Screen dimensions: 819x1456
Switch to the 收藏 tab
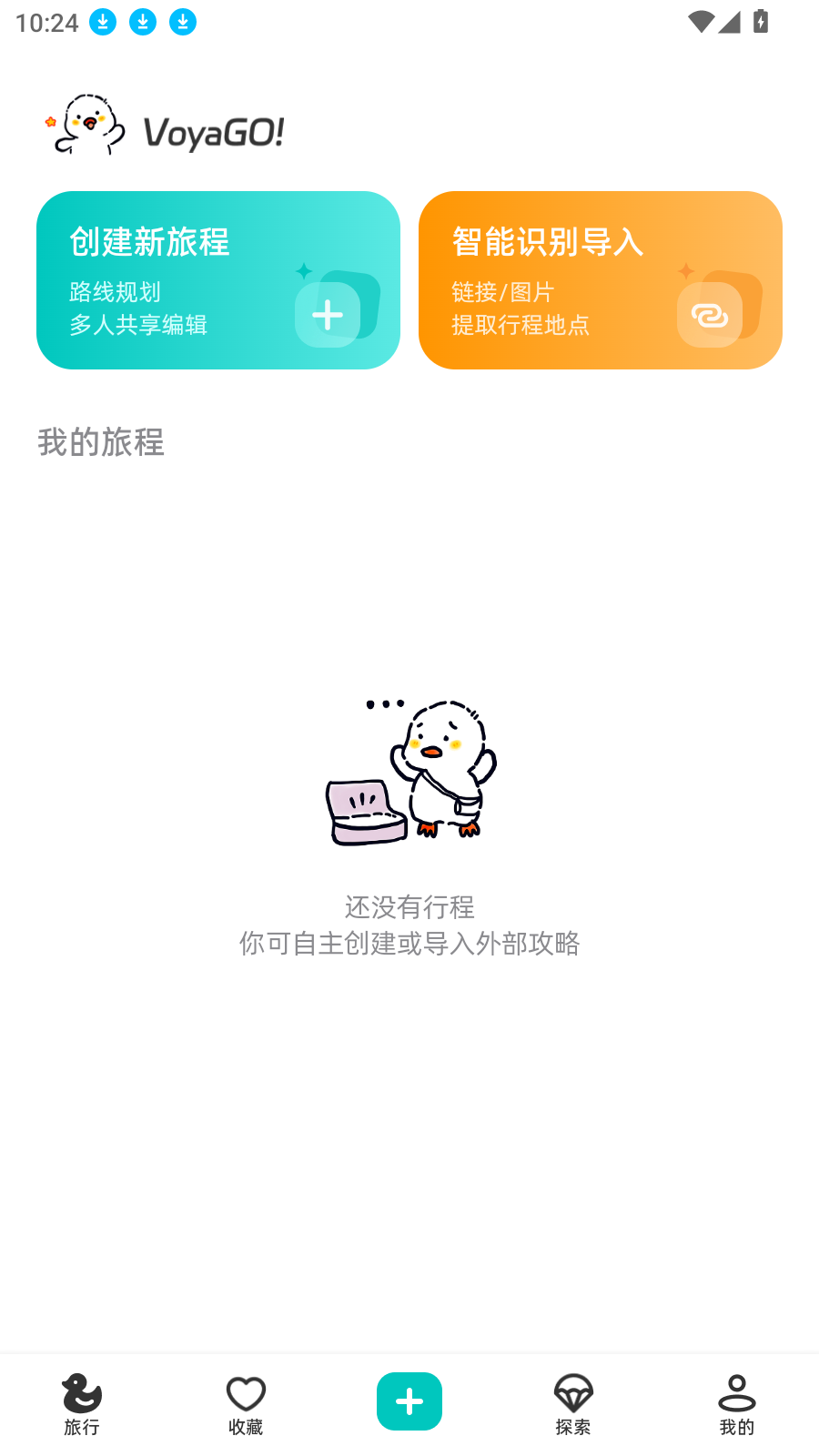point(246,1404)
